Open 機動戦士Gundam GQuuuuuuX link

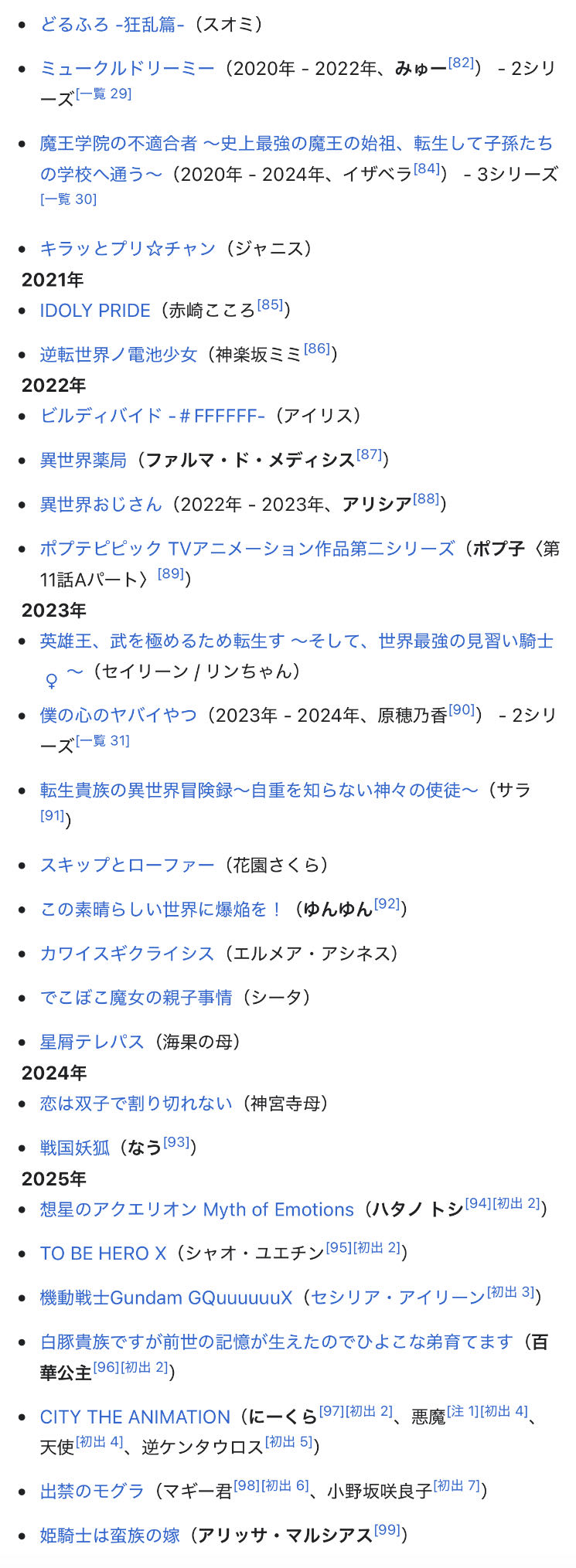pos(165,1298)
